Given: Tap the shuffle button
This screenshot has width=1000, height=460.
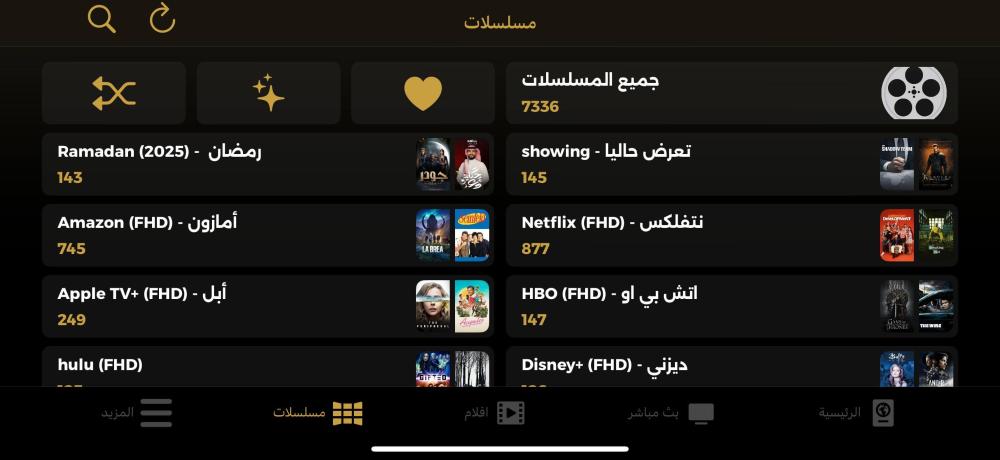Looking at the screenshot, I should click(114, 93).
